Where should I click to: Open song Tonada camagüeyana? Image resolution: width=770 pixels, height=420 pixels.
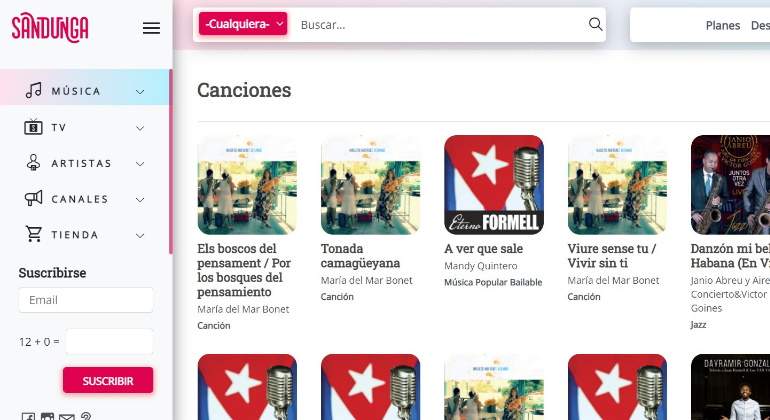click(x=360, y=255)
